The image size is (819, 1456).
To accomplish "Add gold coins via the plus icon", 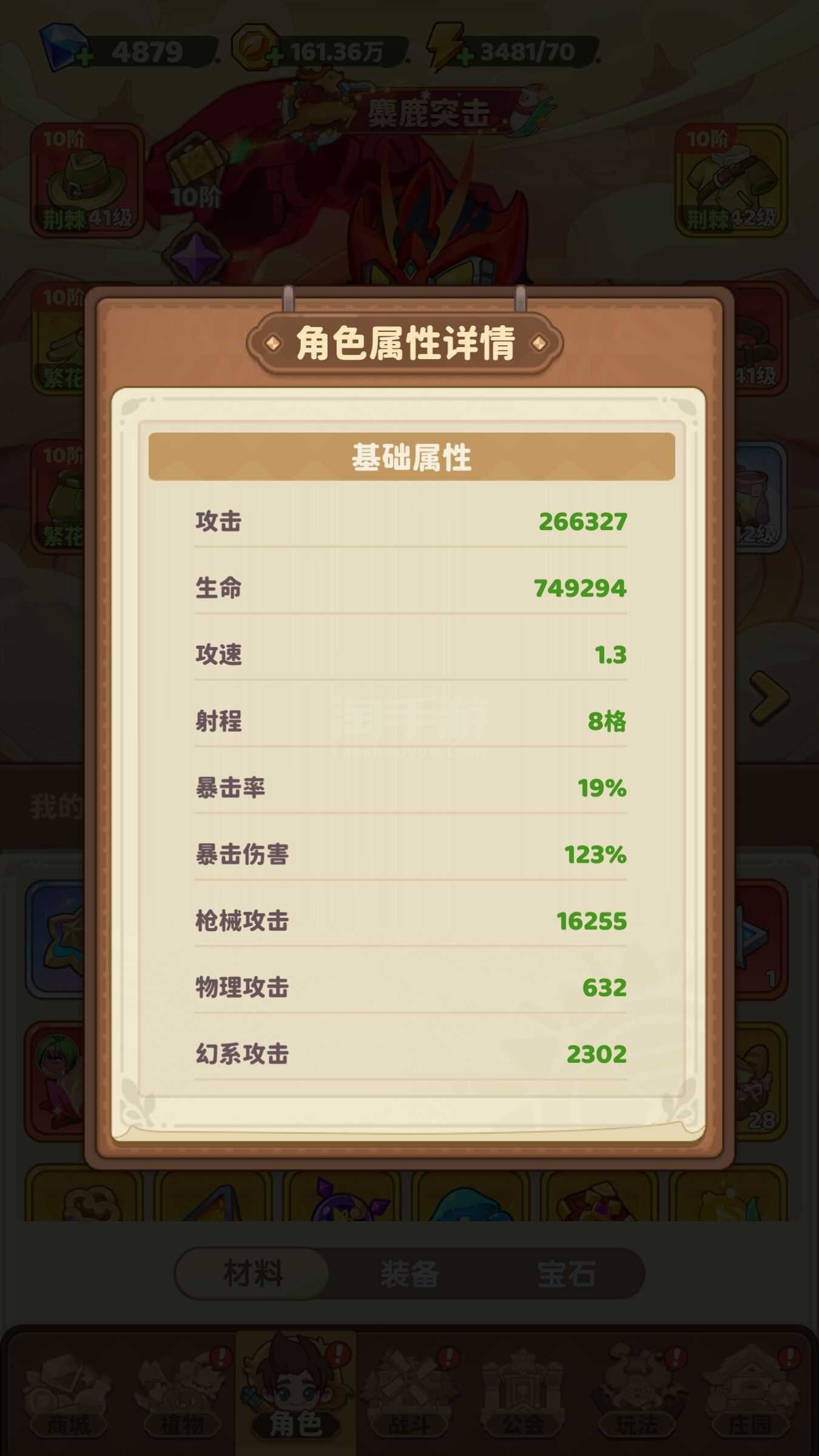I will (x=274, y=58).
